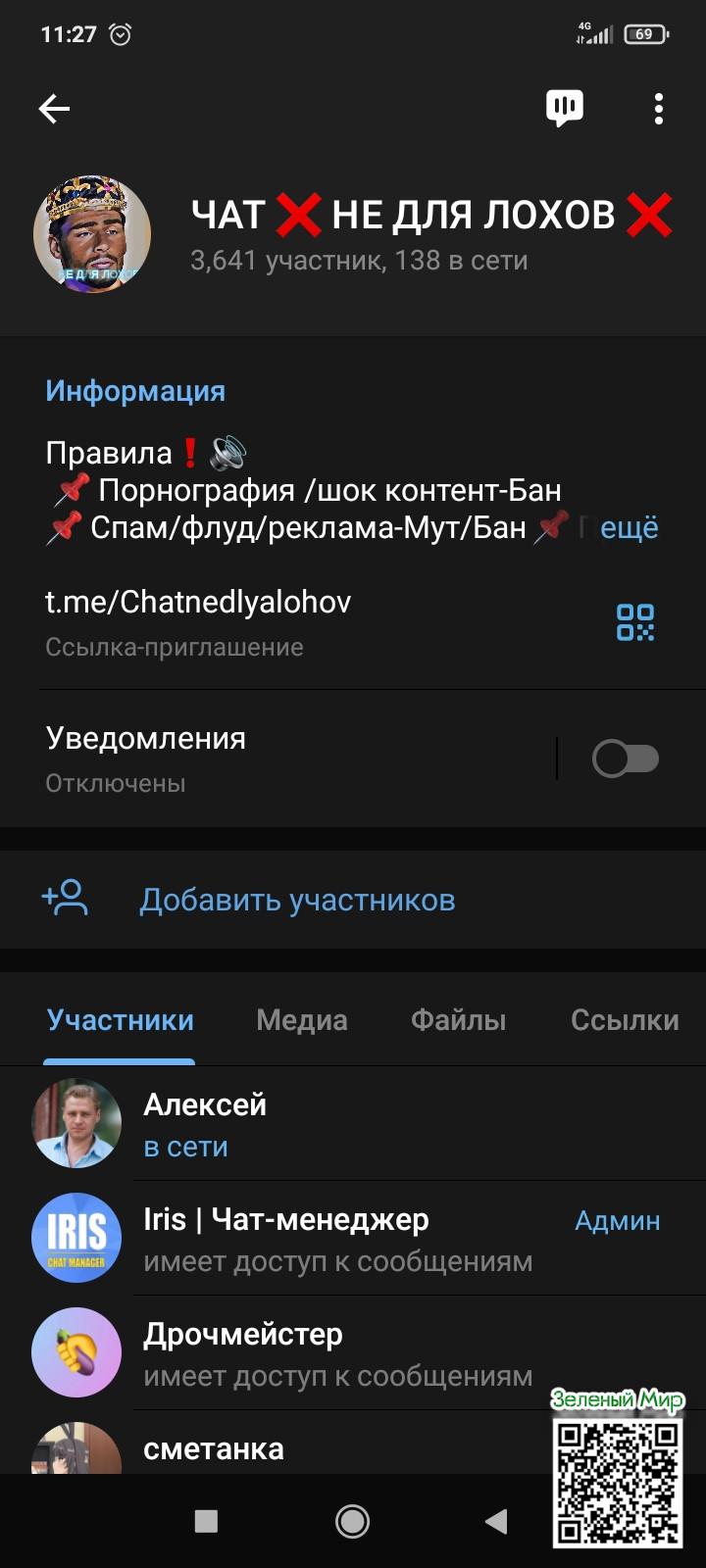706x1568 pixels.
Task: Select the Участники tab
Action: tap(120, 1020)
